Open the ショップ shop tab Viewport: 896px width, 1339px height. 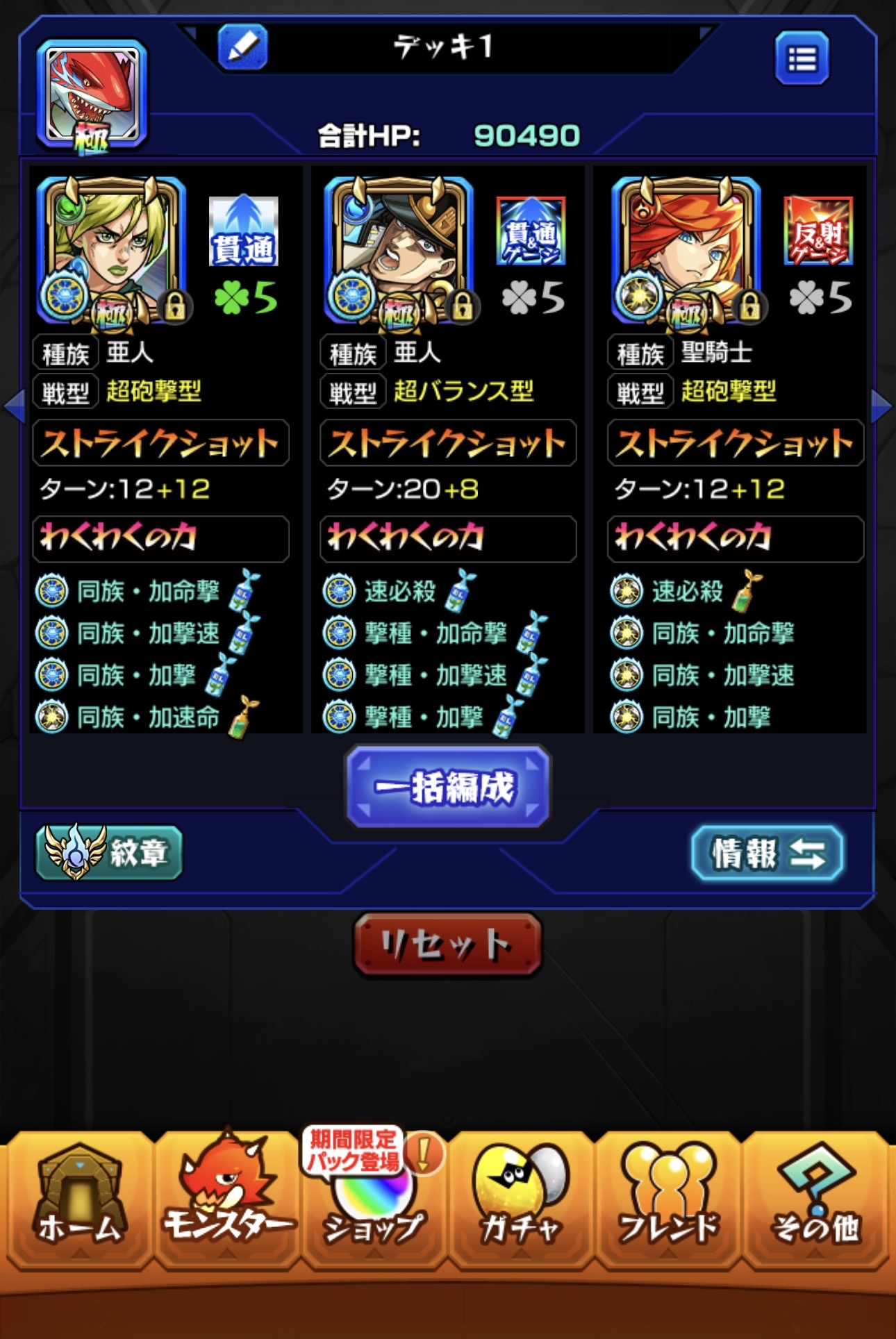[374, 1198]
